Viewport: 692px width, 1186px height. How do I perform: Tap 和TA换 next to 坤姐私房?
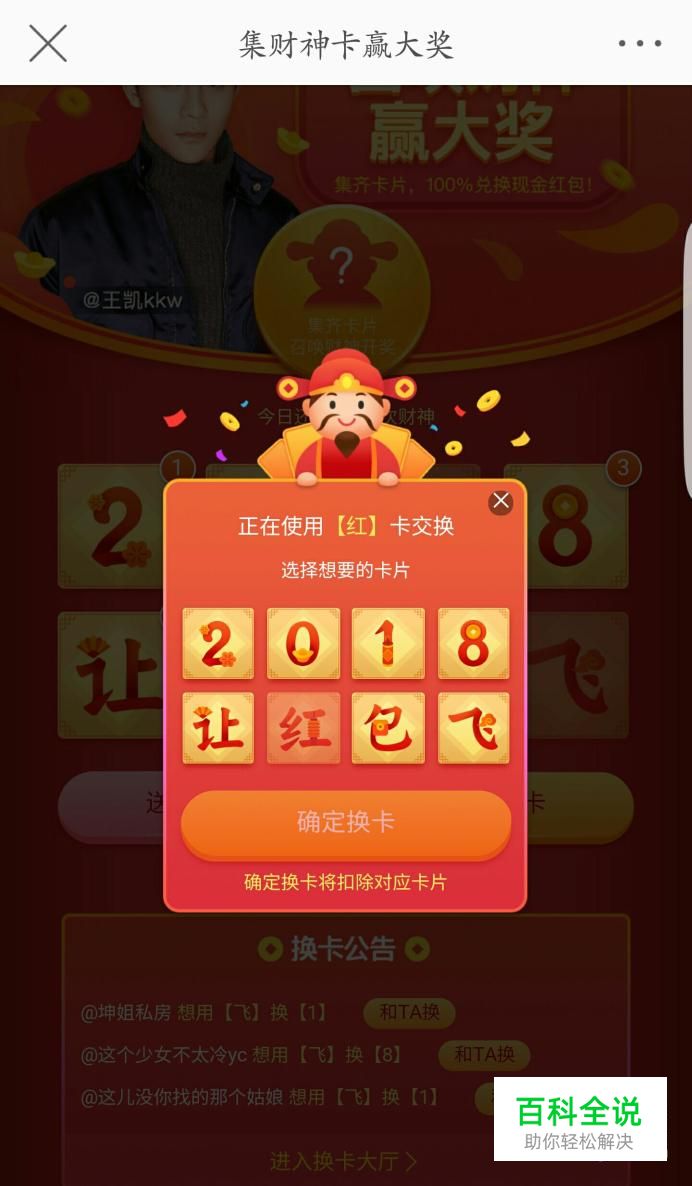(x=409, y=1012)
